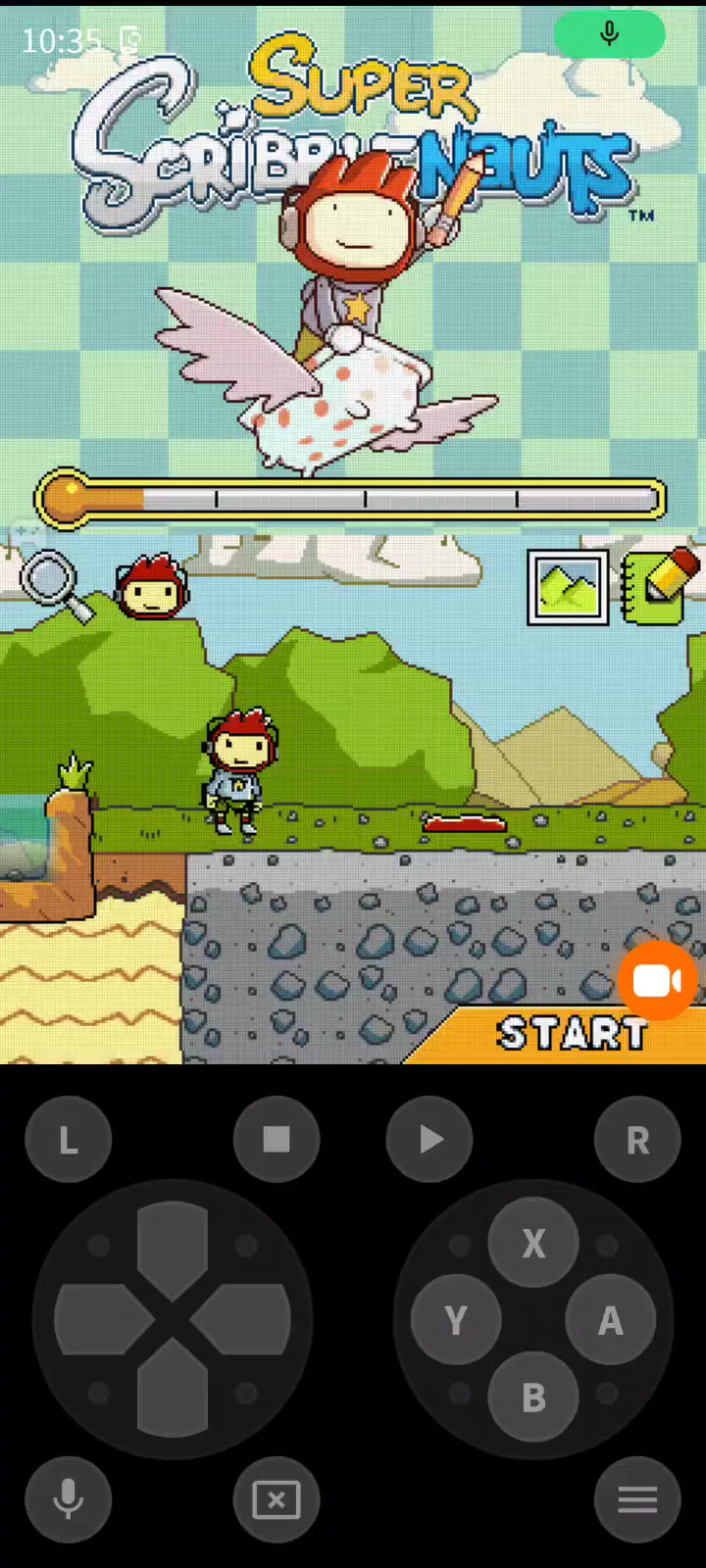Tap the orange screen record button

(656, 981)
